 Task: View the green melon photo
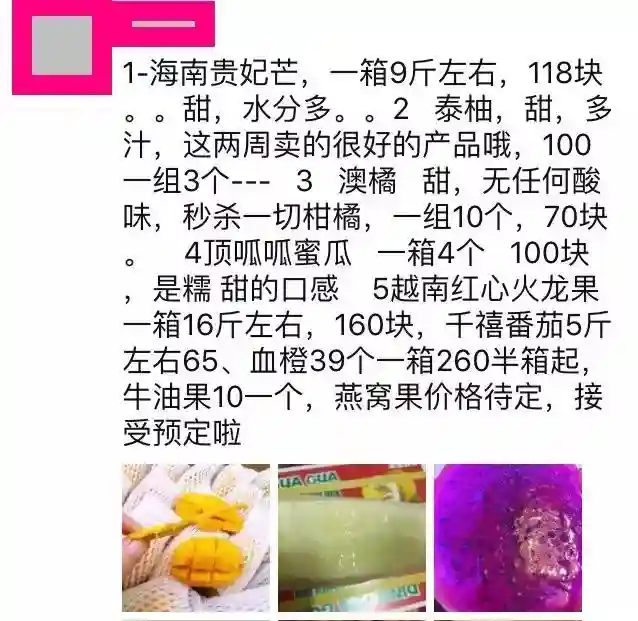[352, 538]
